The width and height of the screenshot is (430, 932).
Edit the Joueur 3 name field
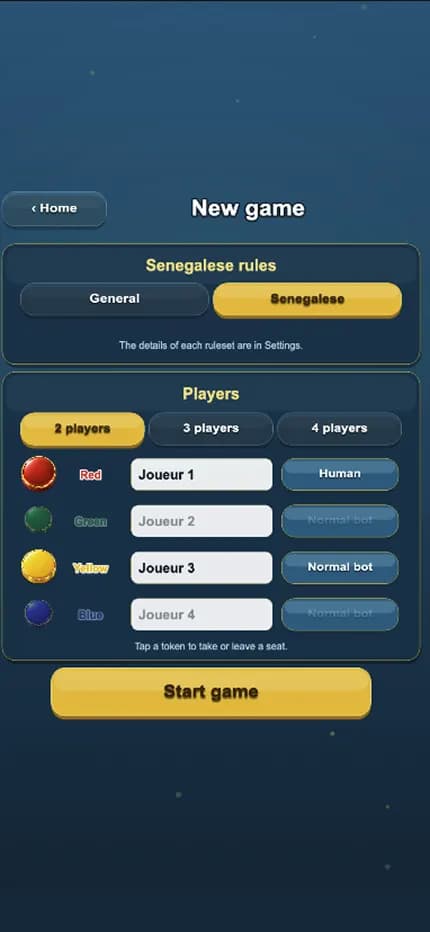point(202,568)
